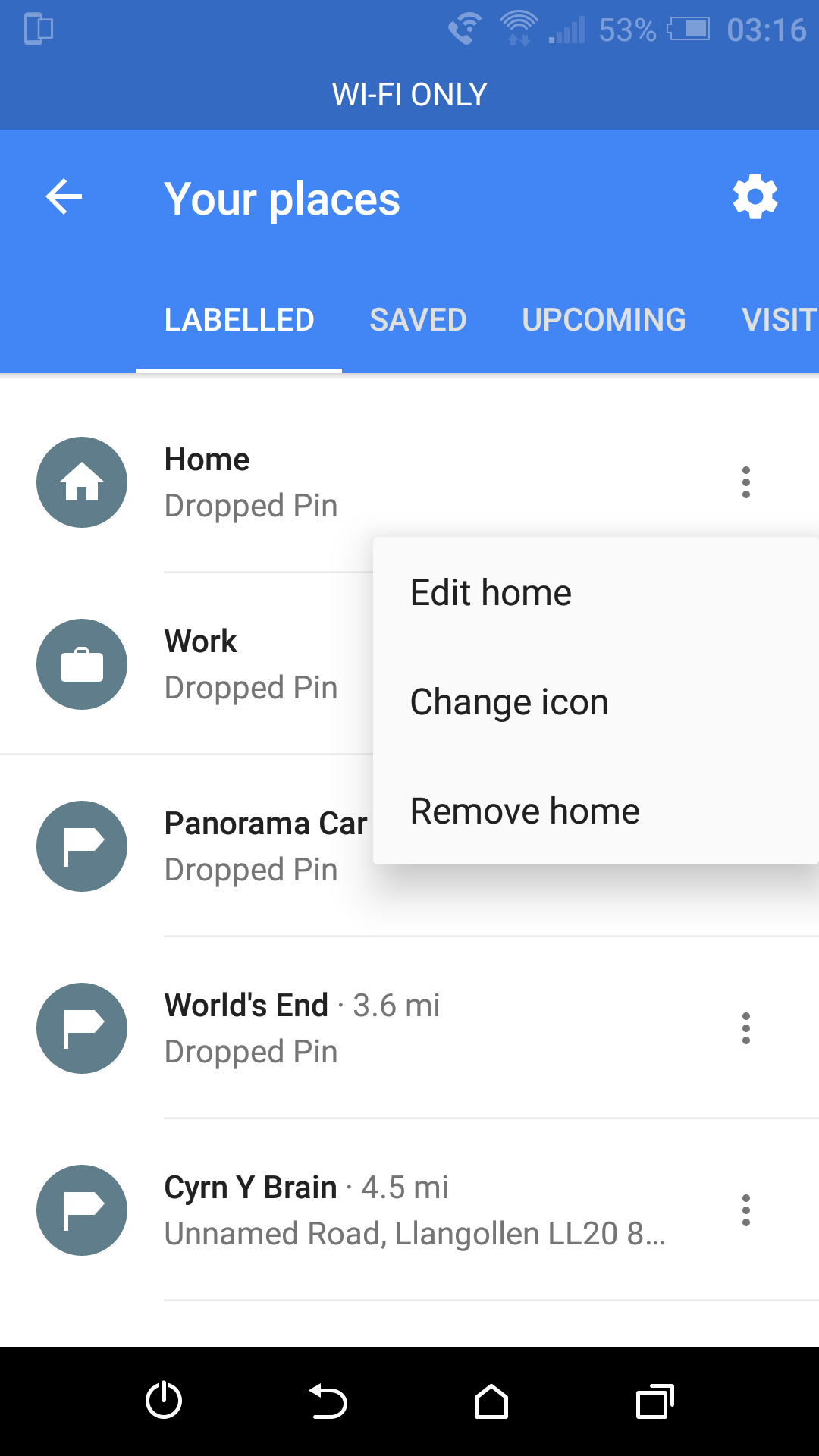Tap the system home button
Image resolution: width=819 pixels, height=1456 pixels.
click(491, 1401)
